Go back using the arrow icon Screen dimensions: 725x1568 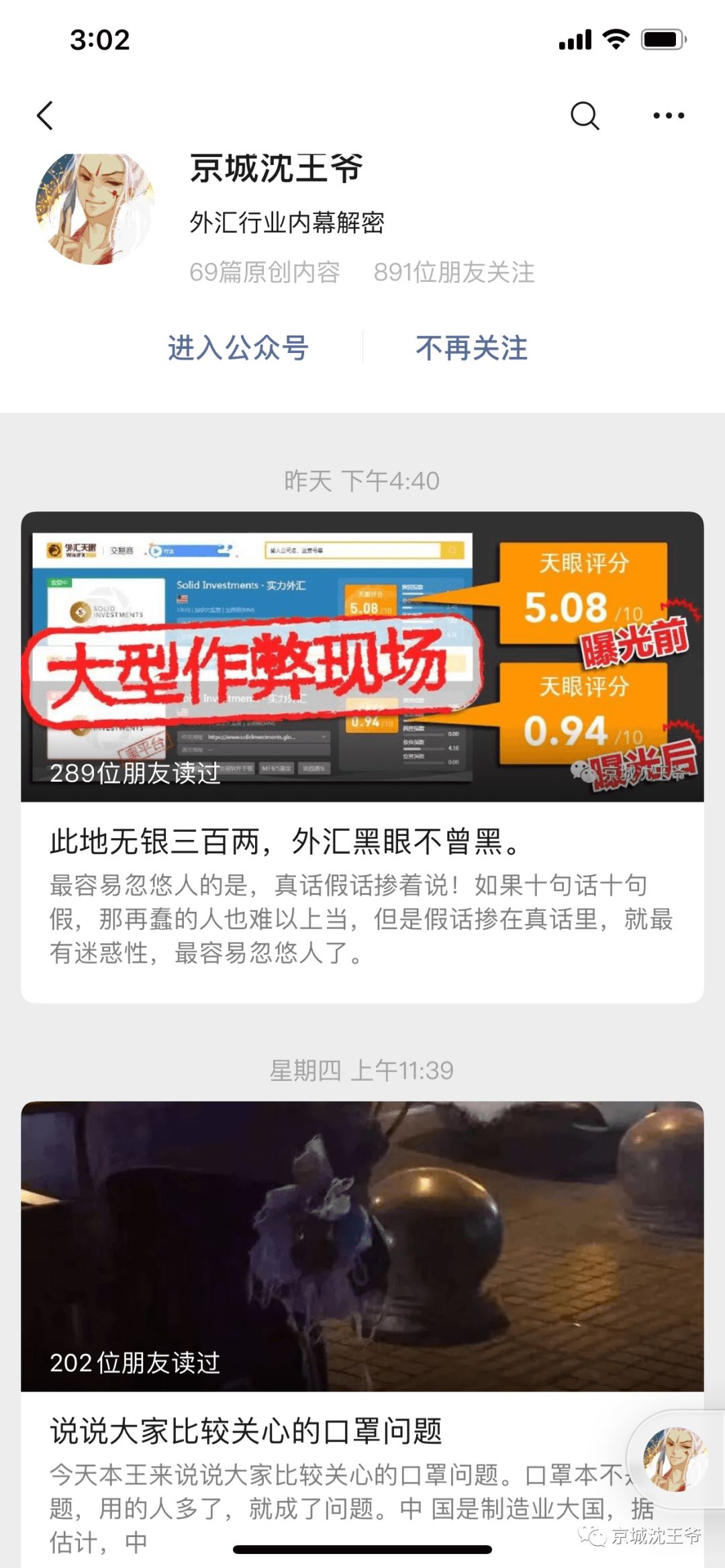click(45, 115)
